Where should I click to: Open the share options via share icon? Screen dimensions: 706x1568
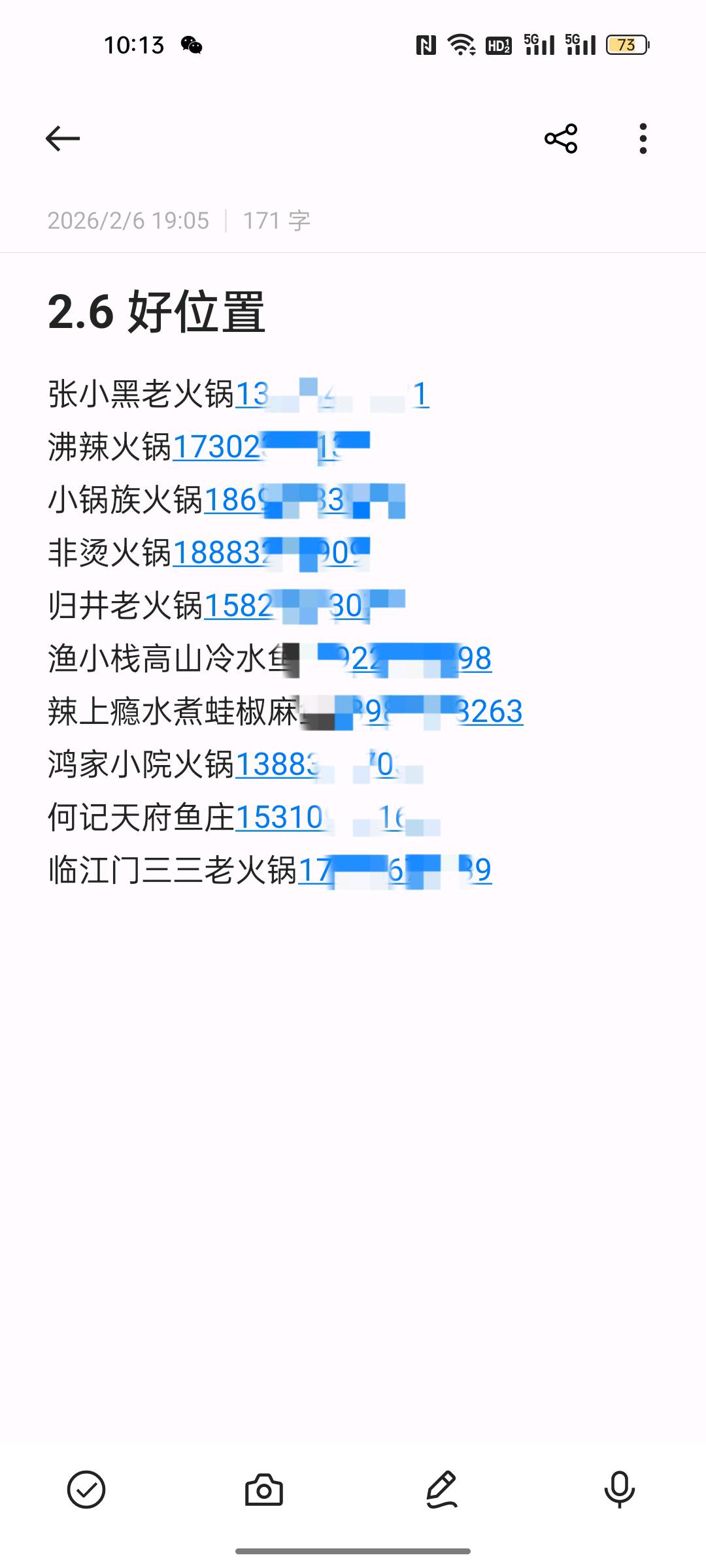point(559,138)
